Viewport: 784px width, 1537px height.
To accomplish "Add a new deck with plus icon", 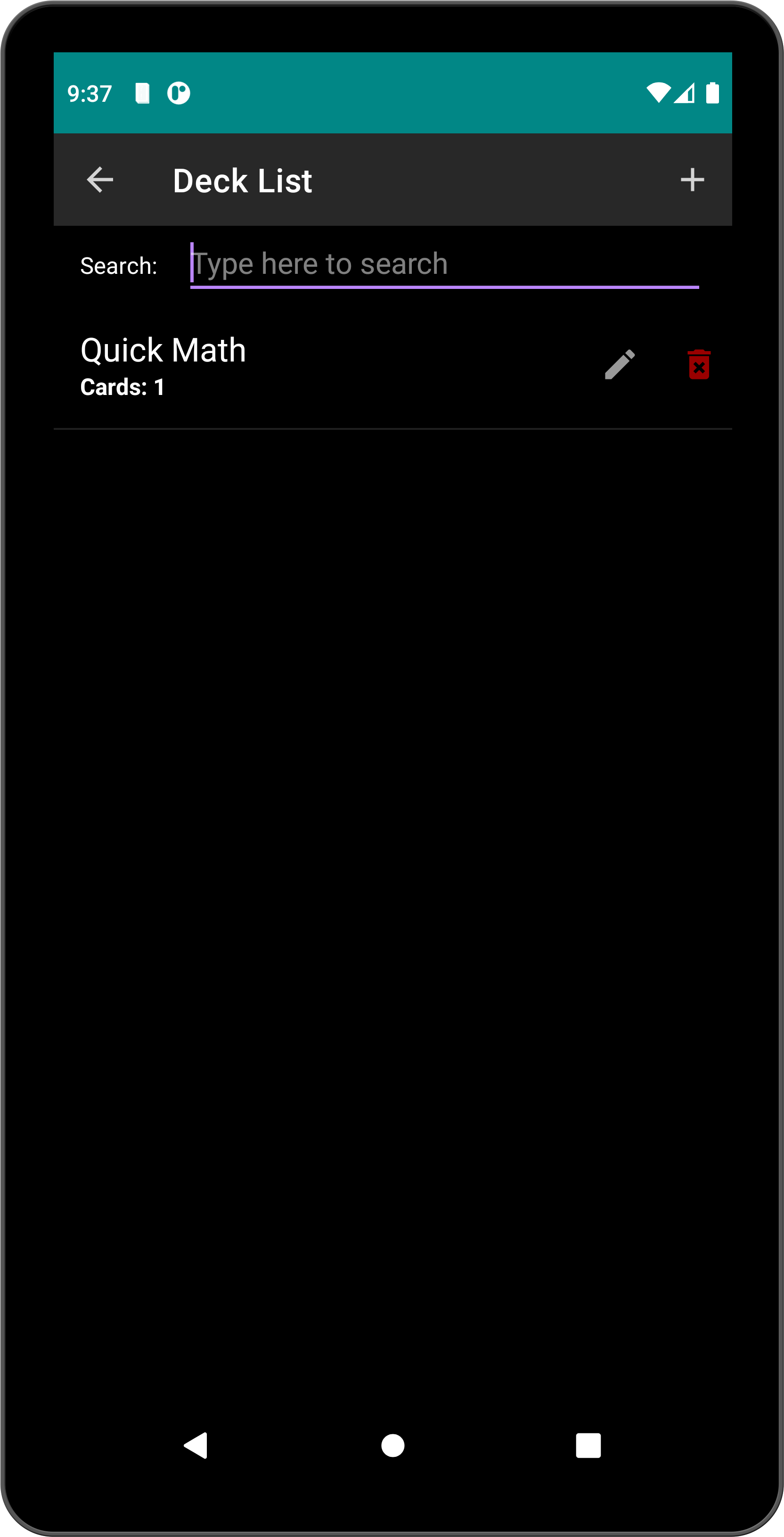I will click(x=692, y=180).
